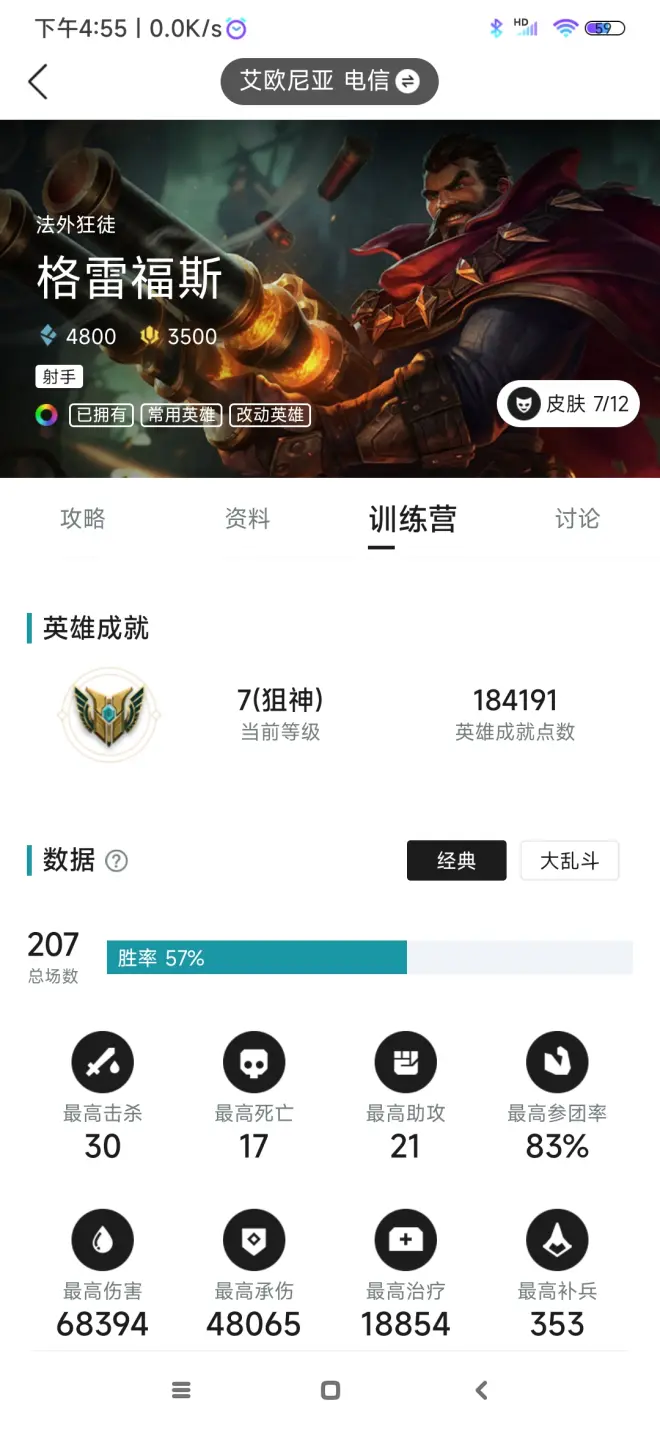Show the help info next to 数据
The width and height of the screenshot is (660, 1430).
coord(117,860)
